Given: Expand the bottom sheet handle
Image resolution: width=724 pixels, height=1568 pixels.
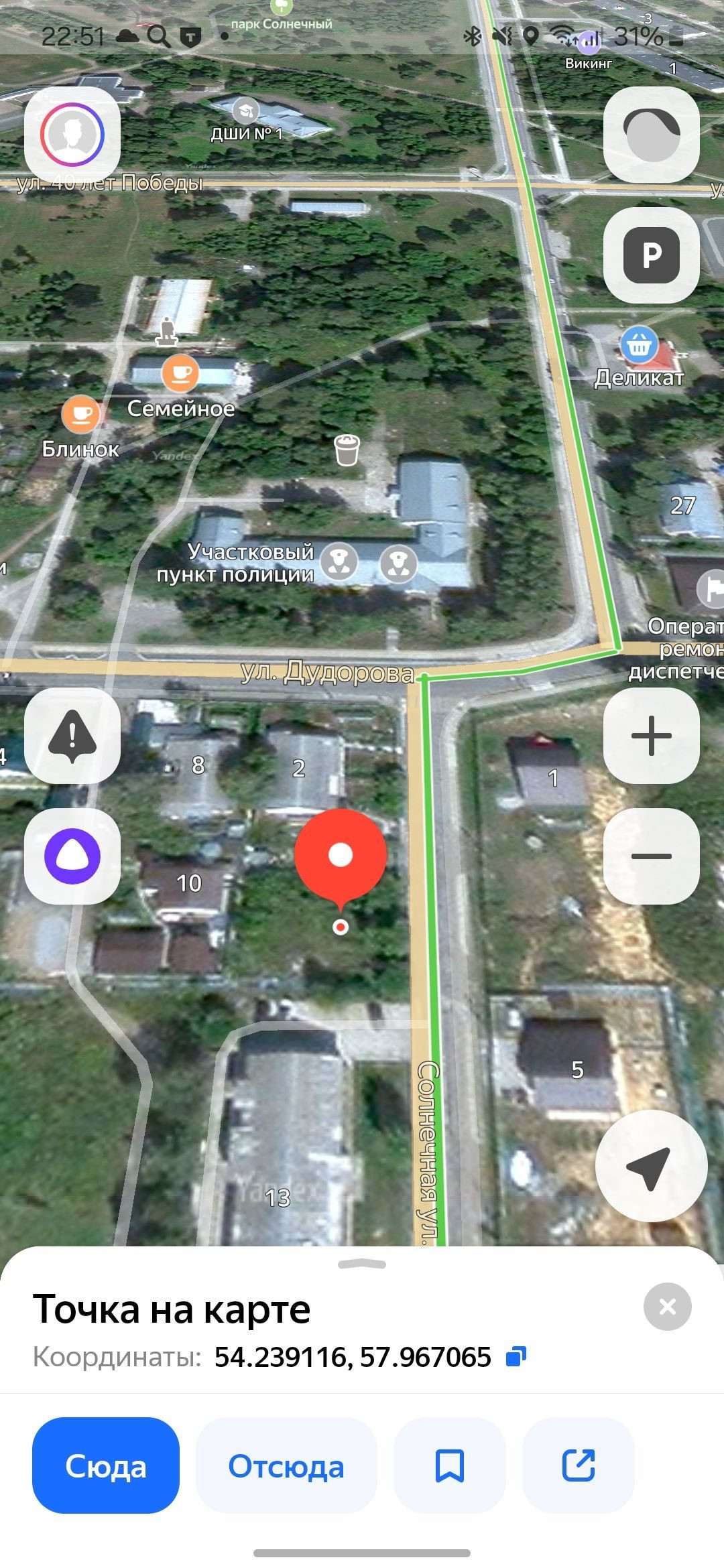Looking at the screenshot, I should tap(362, 1264).
